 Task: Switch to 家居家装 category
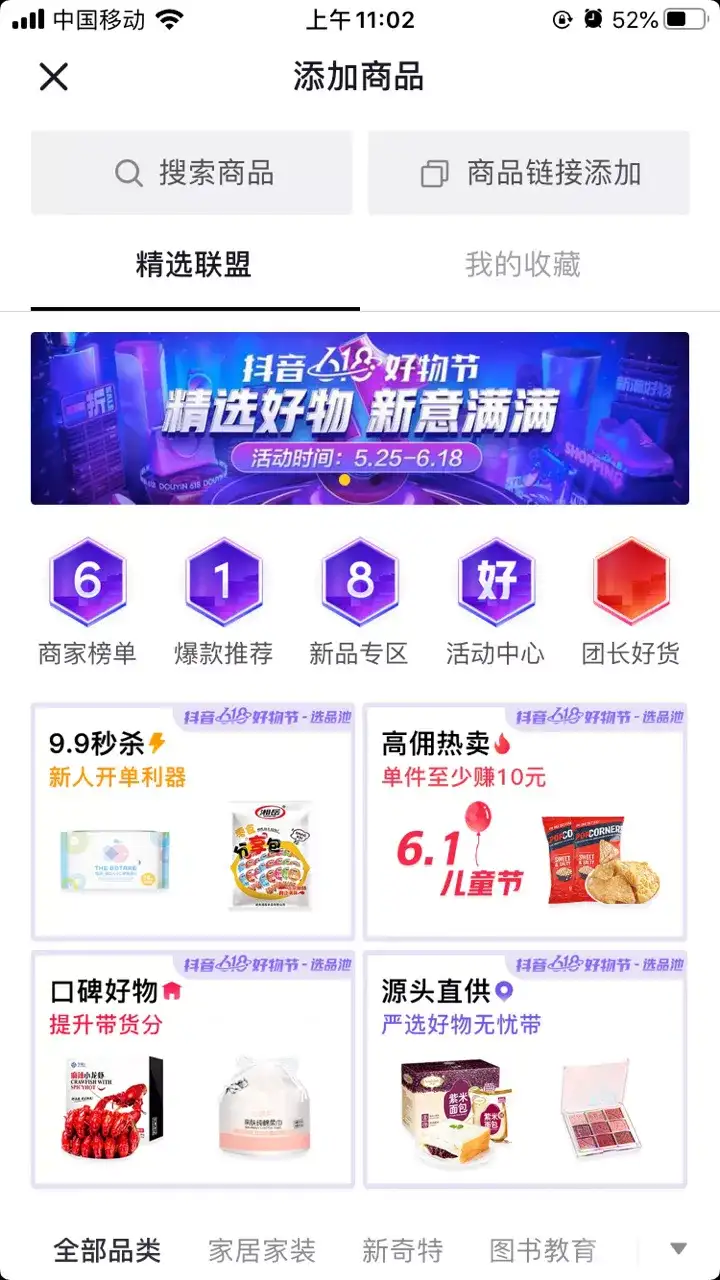262,1249
